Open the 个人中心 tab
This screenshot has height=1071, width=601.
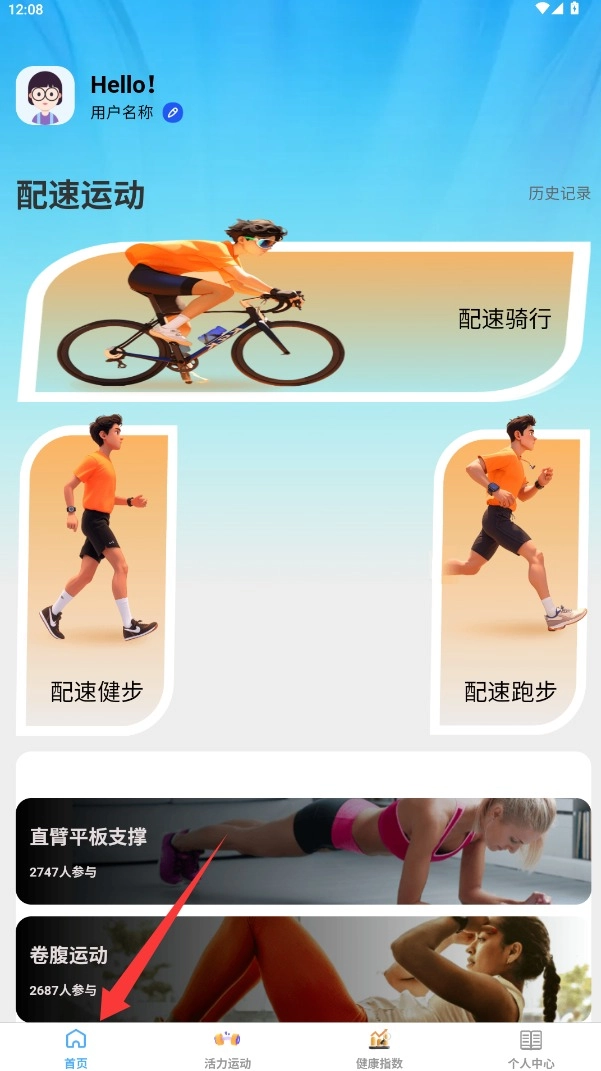tap(531, 1048)
